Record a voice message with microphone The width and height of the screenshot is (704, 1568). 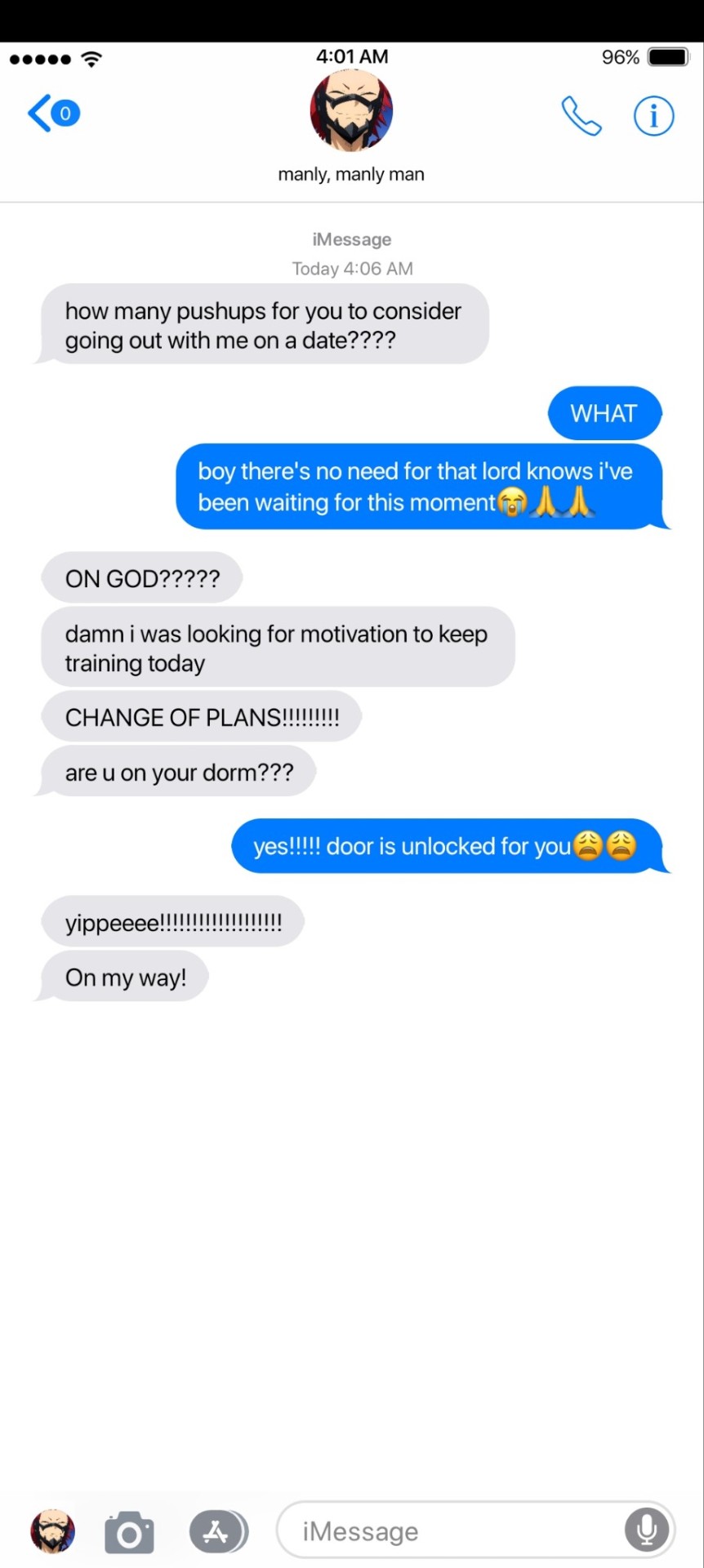[646, 1530]
